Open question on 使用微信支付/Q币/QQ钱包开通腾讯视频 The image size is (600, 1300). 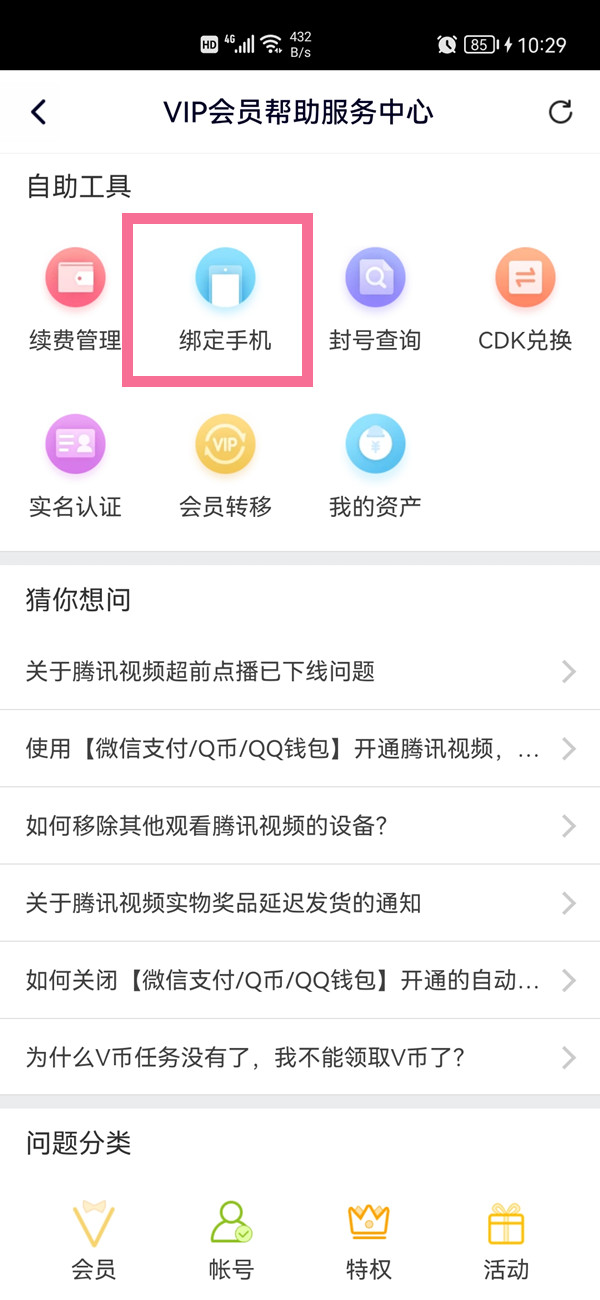coord(300,748)
